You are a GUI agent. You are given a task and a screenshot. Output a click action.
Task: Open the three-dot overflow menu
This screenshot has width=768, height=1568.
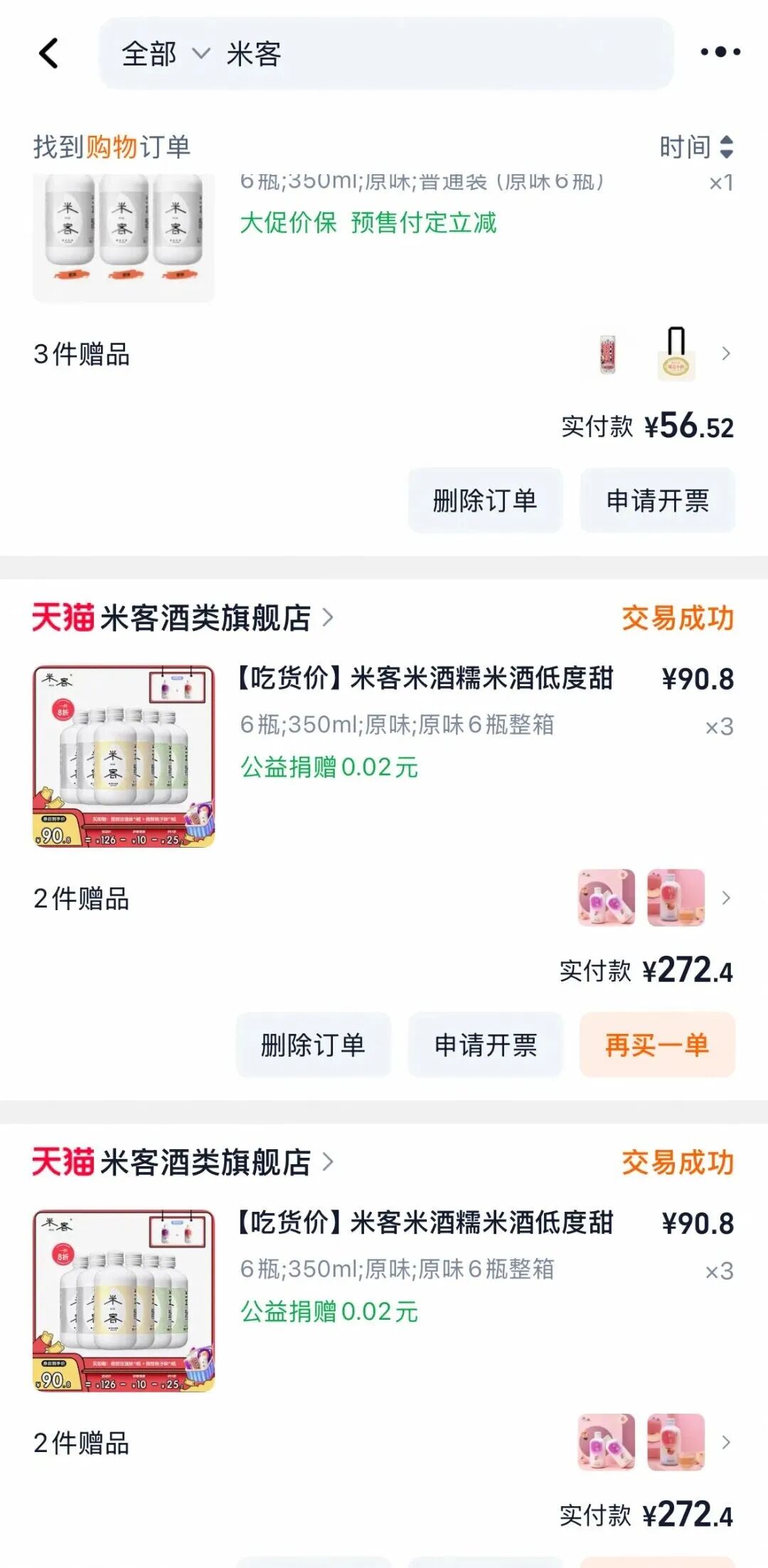click(x=720, y=52)
